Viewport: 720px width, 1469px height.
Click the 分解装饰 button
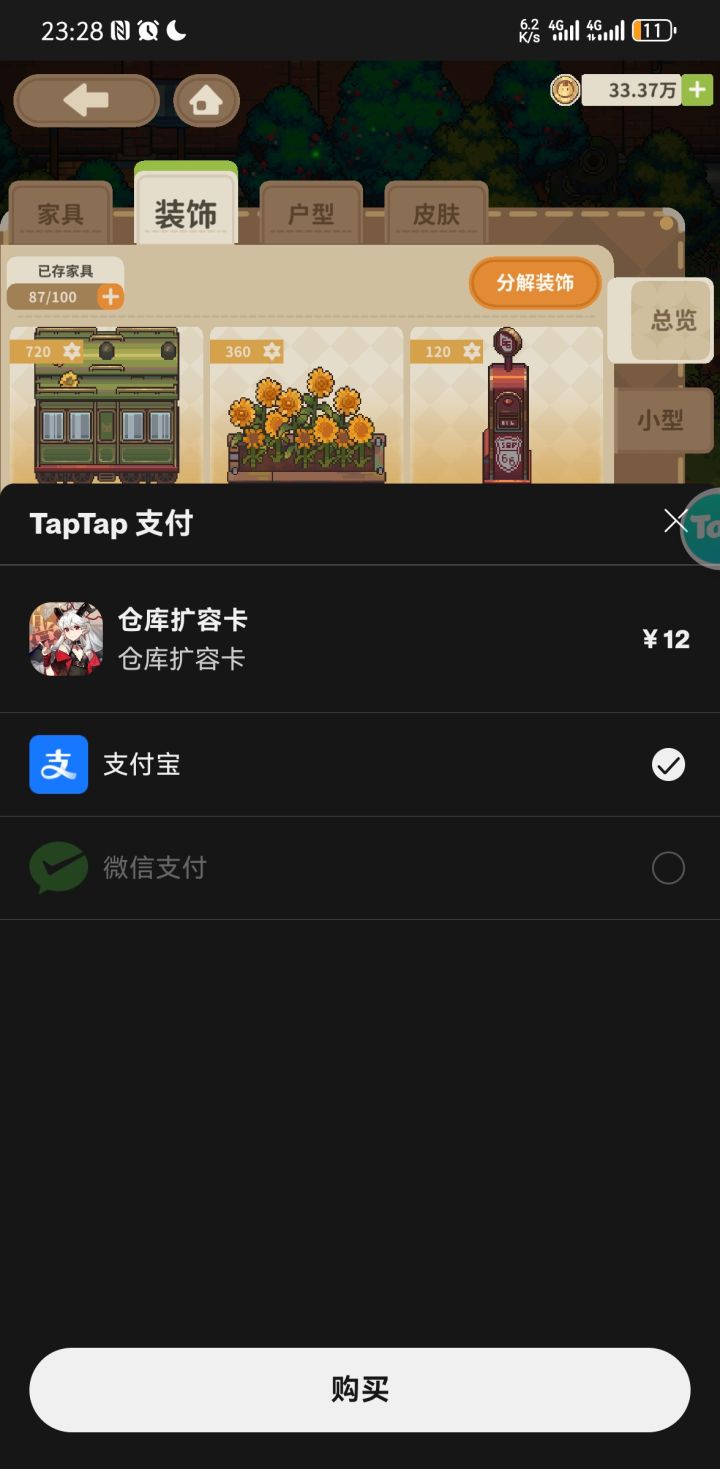[536, 283]
